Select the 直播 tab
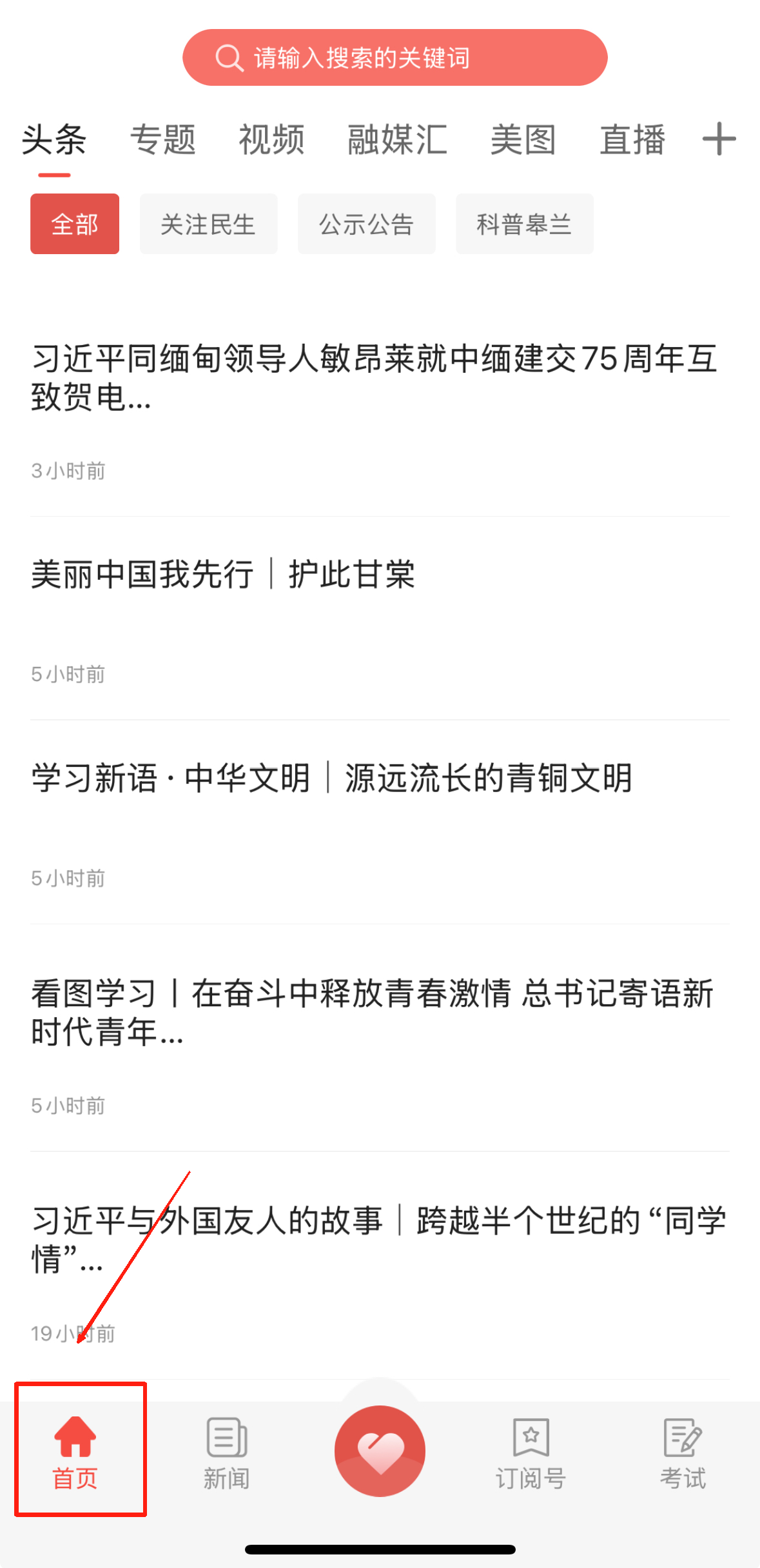The width and height of the screenshot is (760, 1568). [x=632, y=139]
